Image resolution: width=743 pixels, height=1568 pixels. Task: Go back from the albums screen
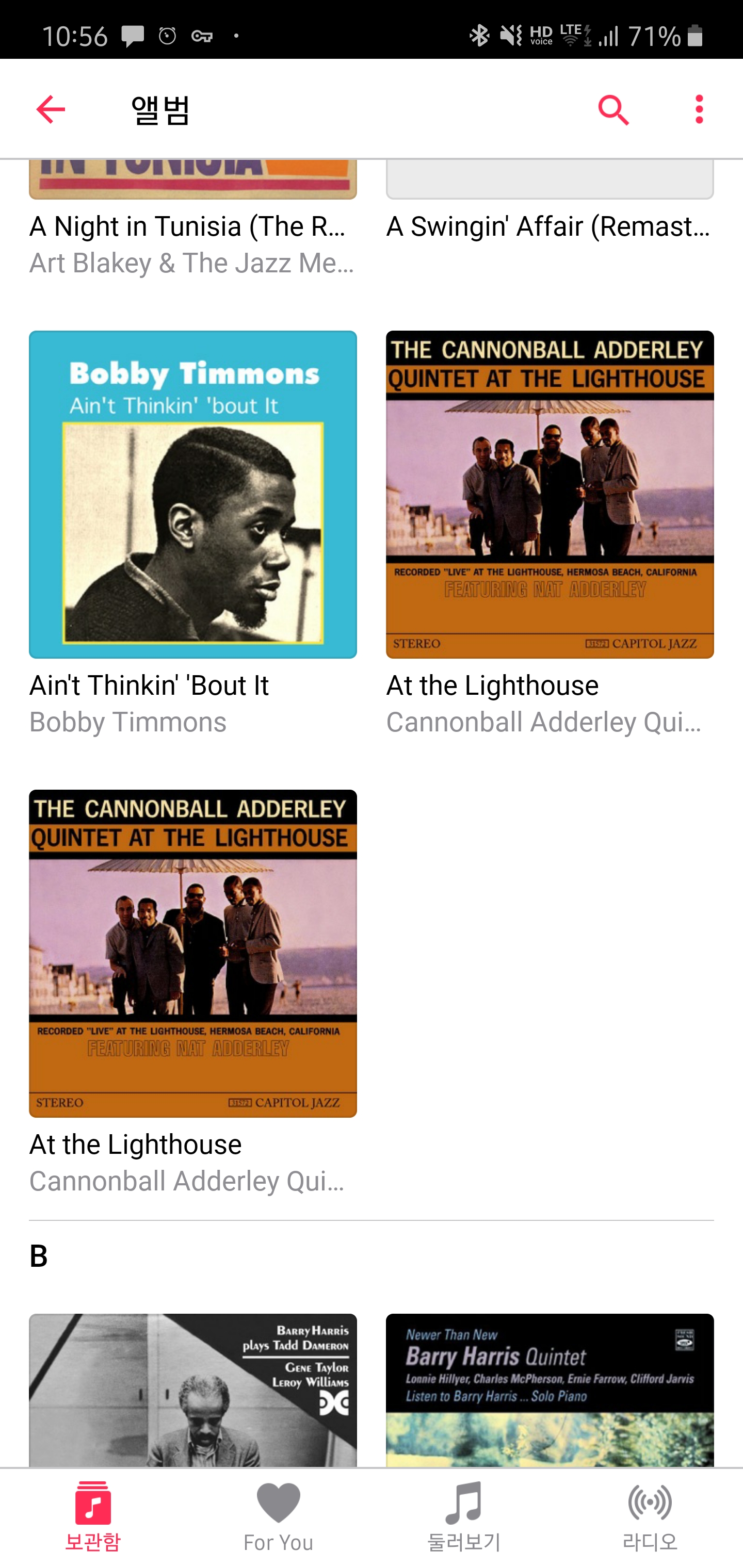pyautogui.click(x=51, y=109)
